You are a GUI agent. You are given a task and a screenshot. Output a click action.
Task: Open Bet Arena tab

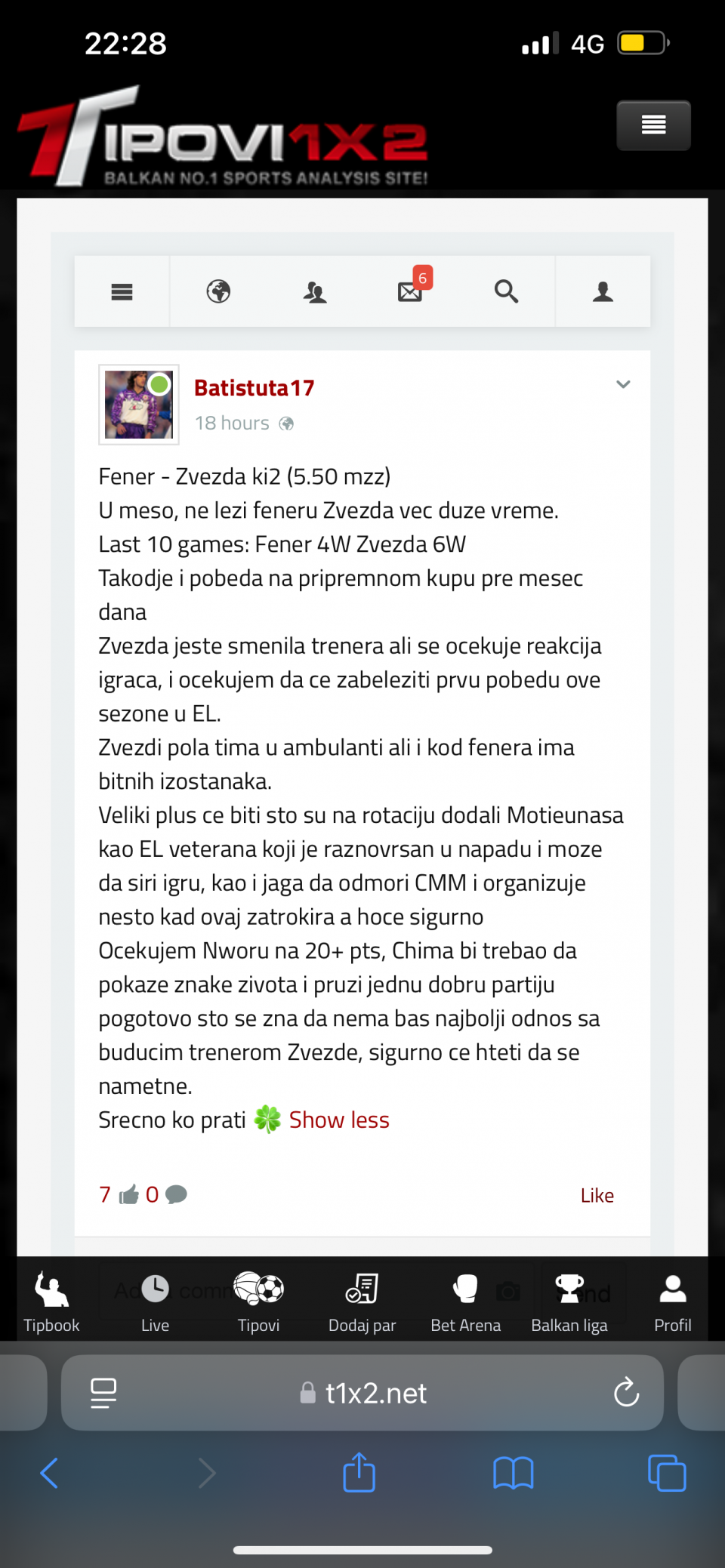tap(465, 1302)
